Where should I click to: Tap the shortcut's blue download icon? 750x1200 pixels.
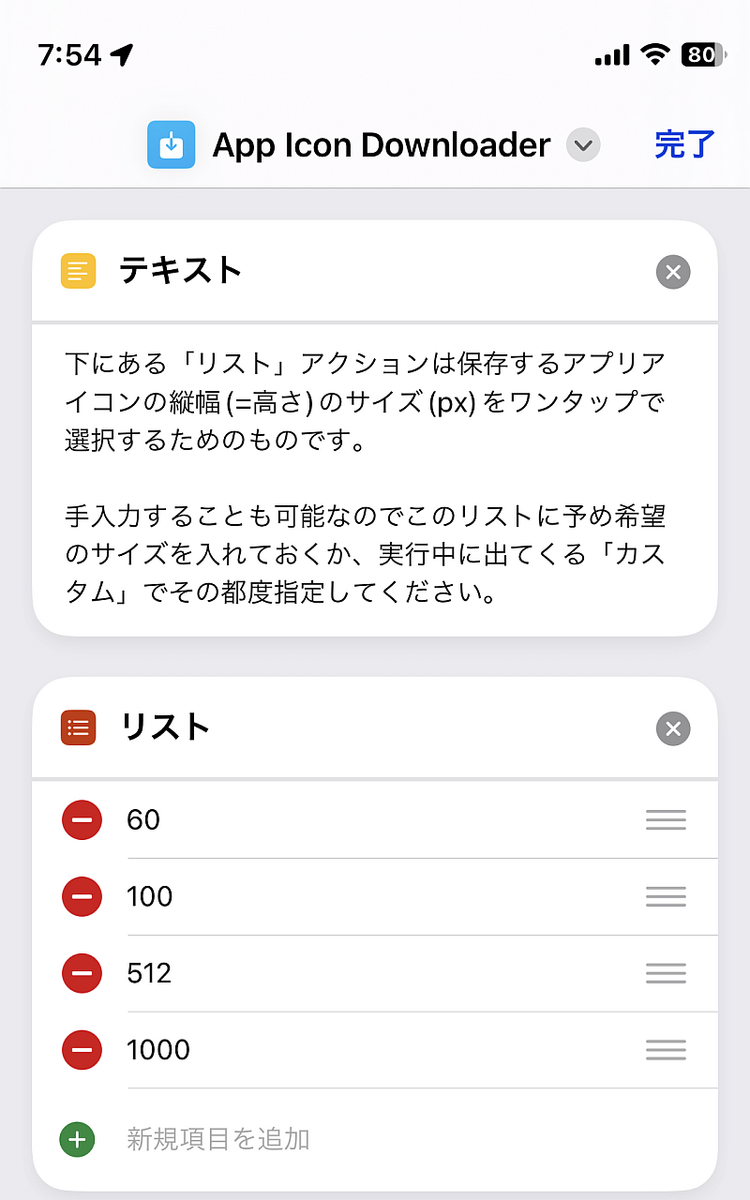coord(171,145)
